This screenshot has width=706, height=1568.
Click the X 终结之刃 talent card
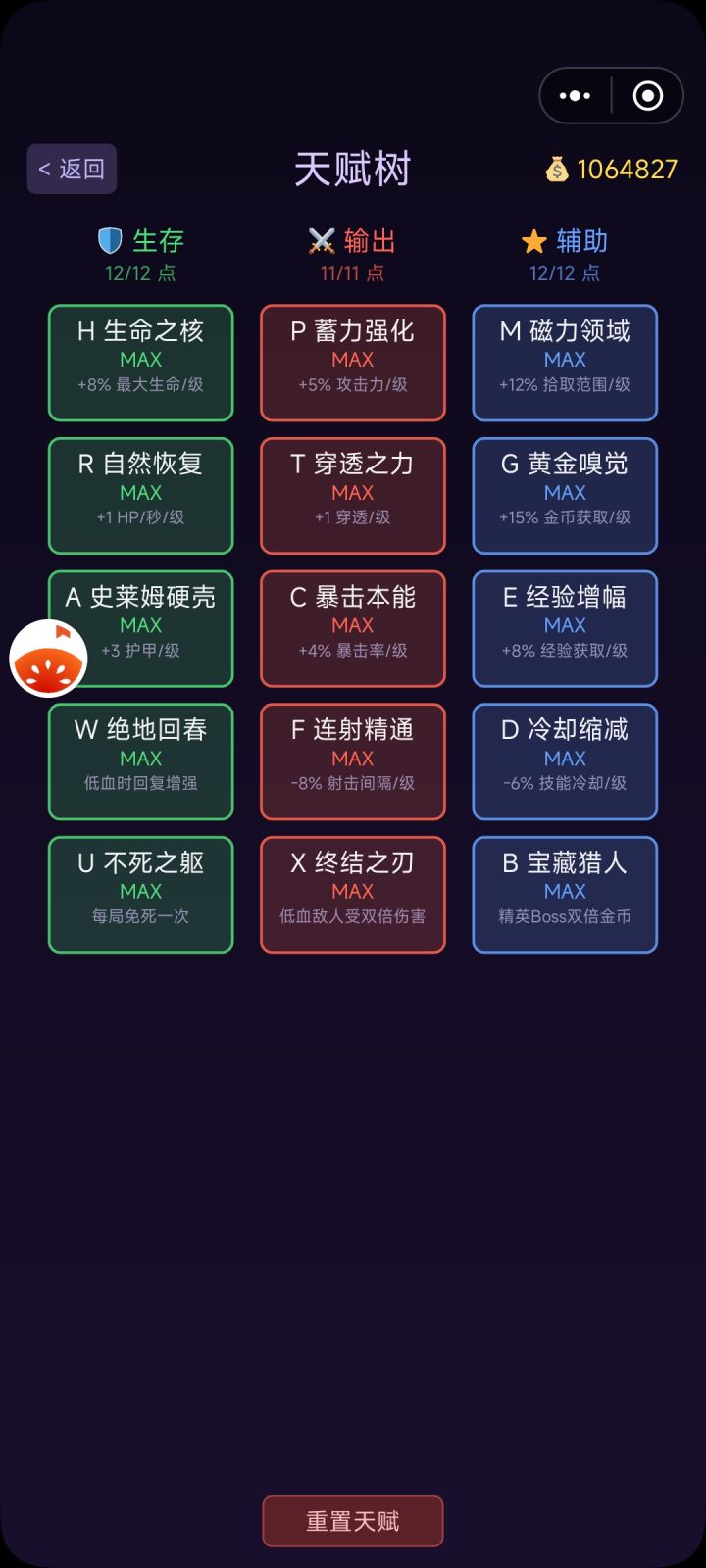pyautogui.click(x=352, y=894)
